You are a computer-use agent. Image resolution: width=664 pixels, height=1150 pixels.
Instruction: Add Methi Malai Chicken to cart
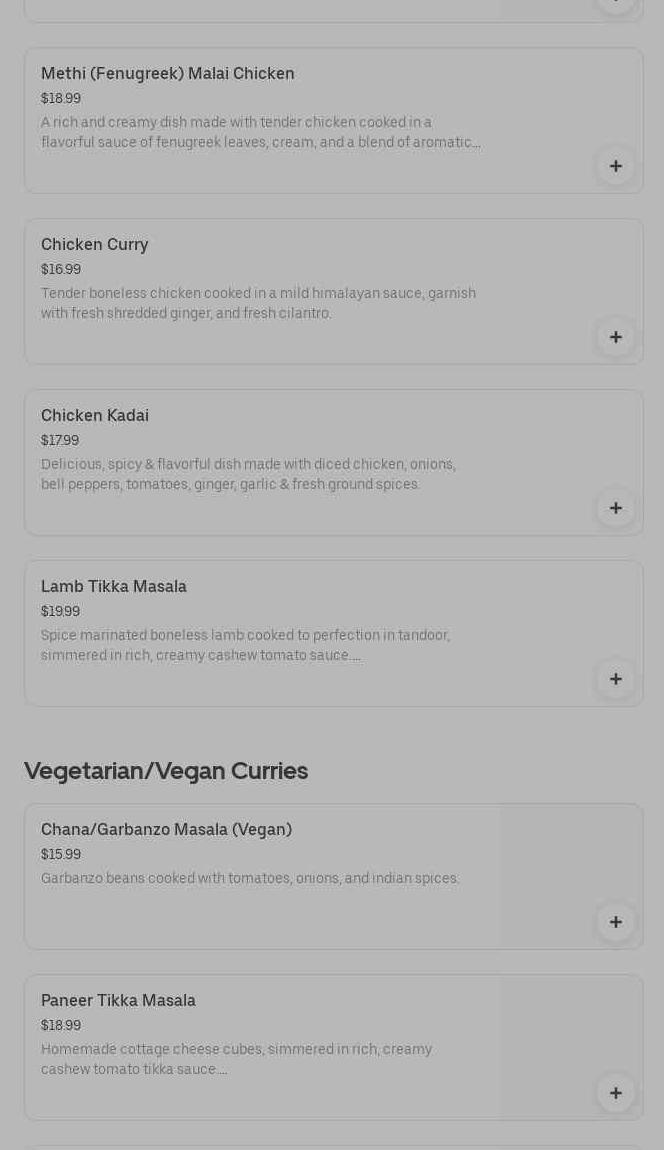pos(615,166)
